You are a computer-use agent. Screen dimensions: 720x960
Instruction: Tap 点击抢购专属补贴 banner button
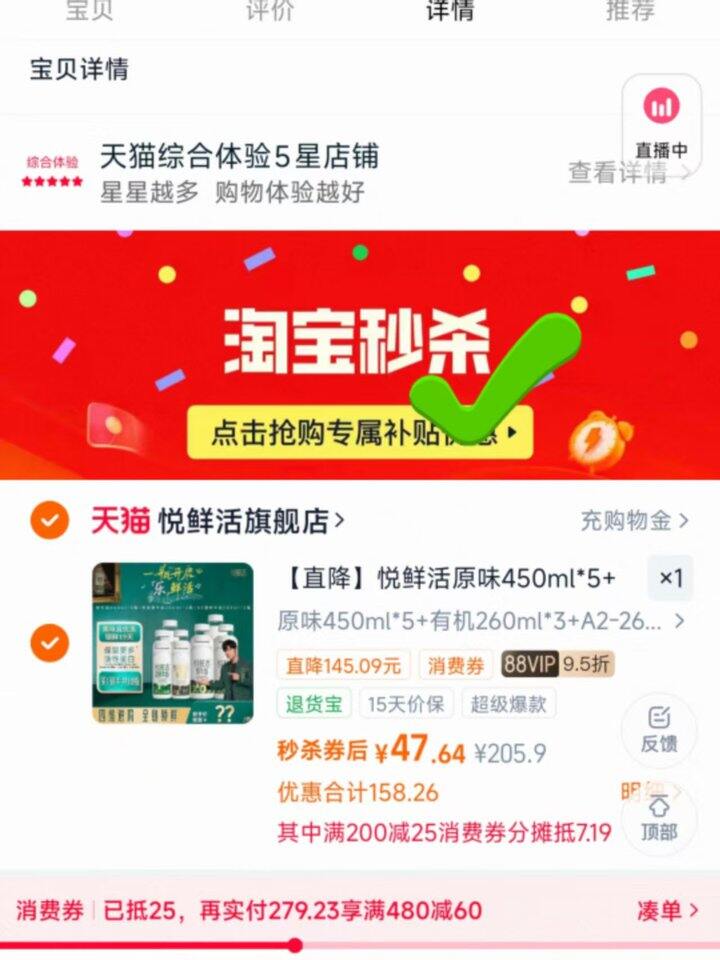(359, 432)
